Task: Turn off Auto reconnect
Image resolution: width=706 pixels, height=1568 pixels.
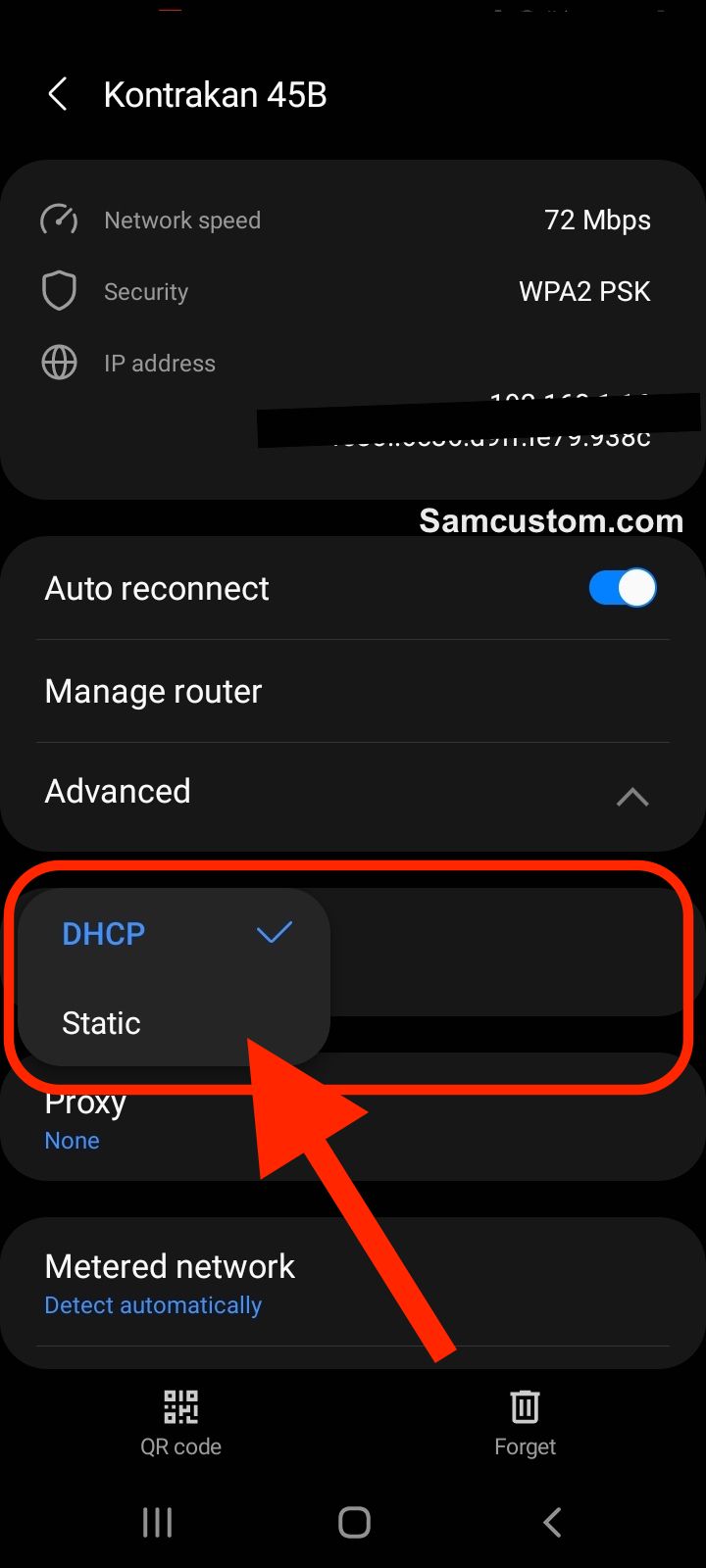Action: pyautogui.click(x=623, y=588)
